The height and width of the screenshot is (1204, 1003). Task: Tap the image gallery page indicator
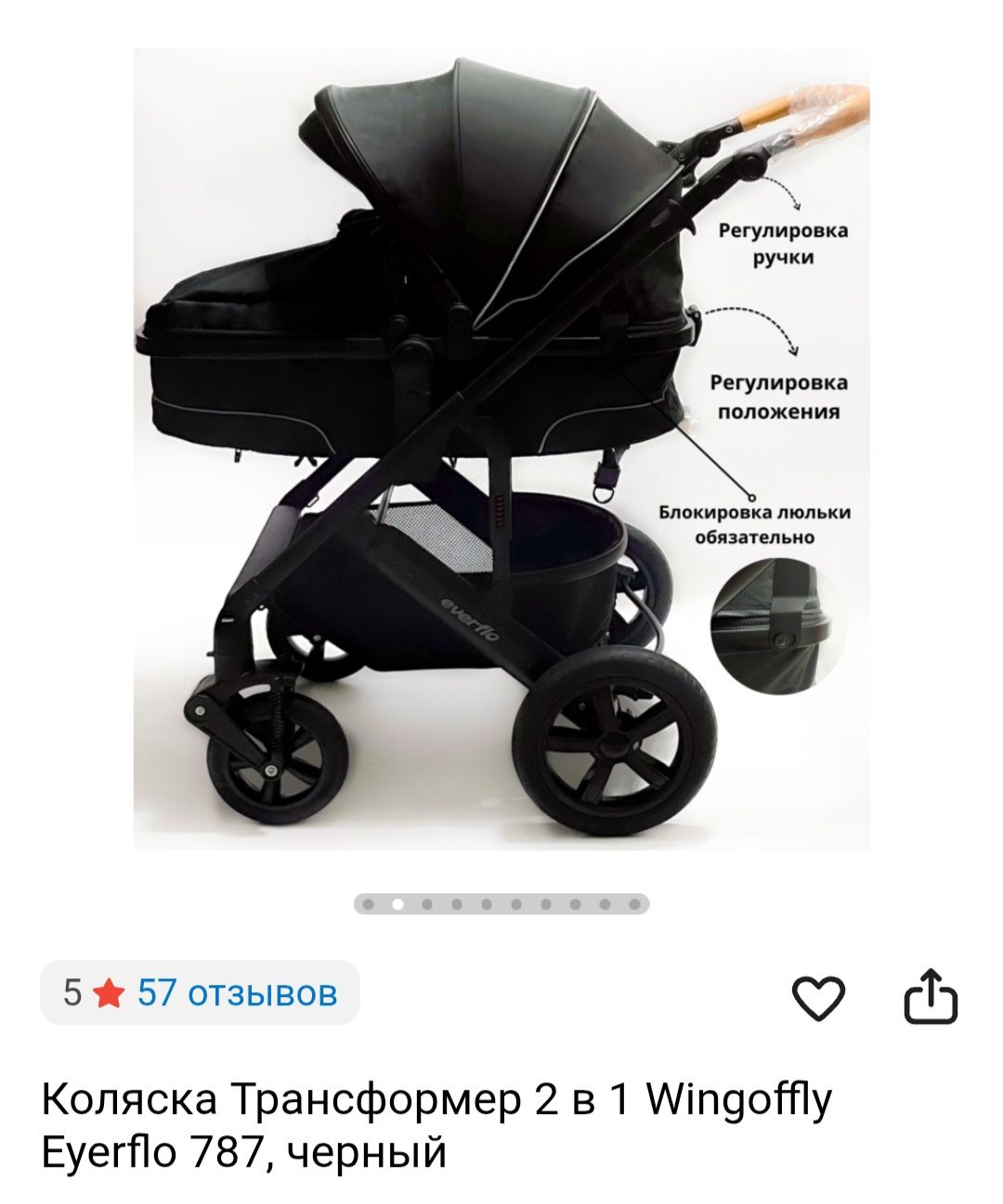(501, 903)
